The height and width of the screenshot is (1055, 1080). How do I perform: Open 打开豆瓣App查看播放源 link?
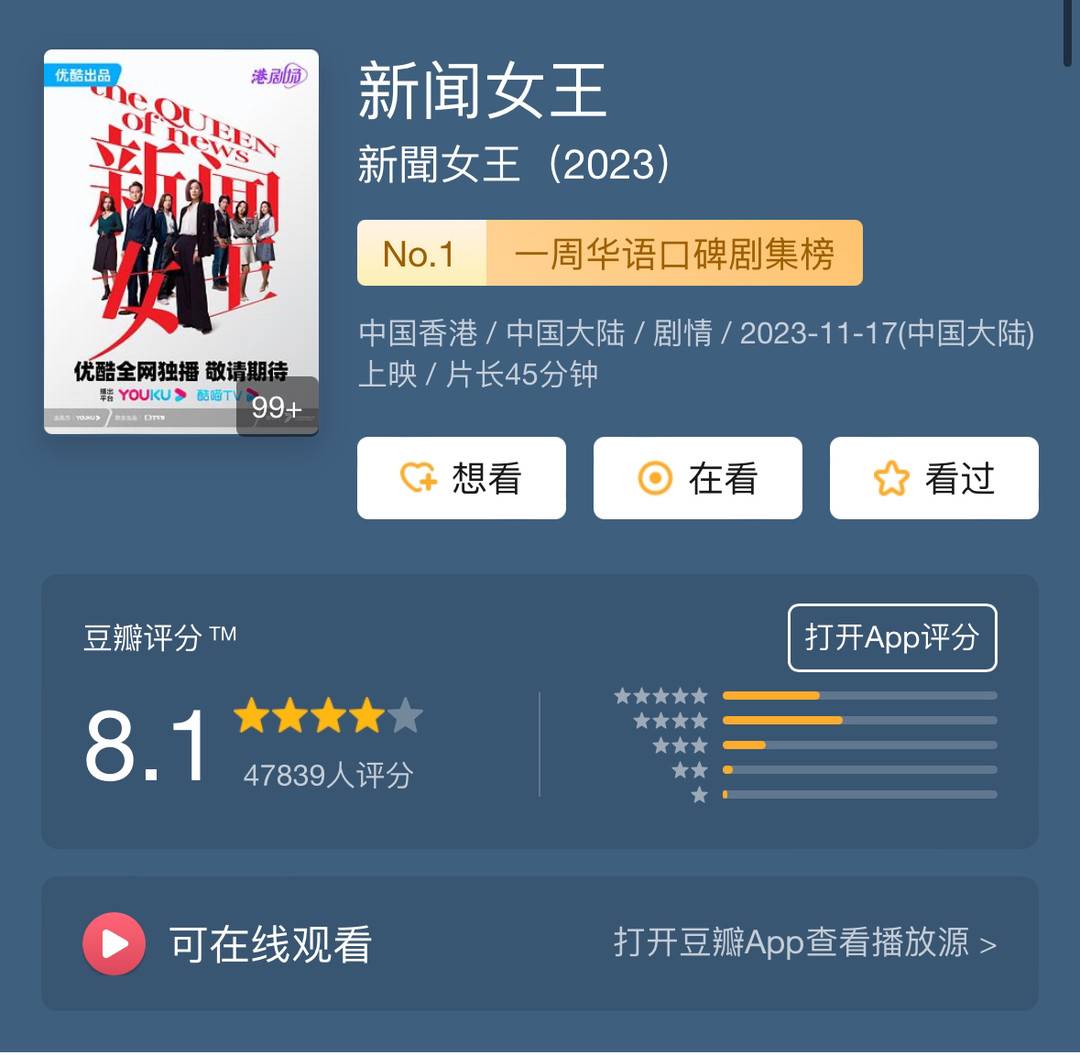tap(804, 943)
